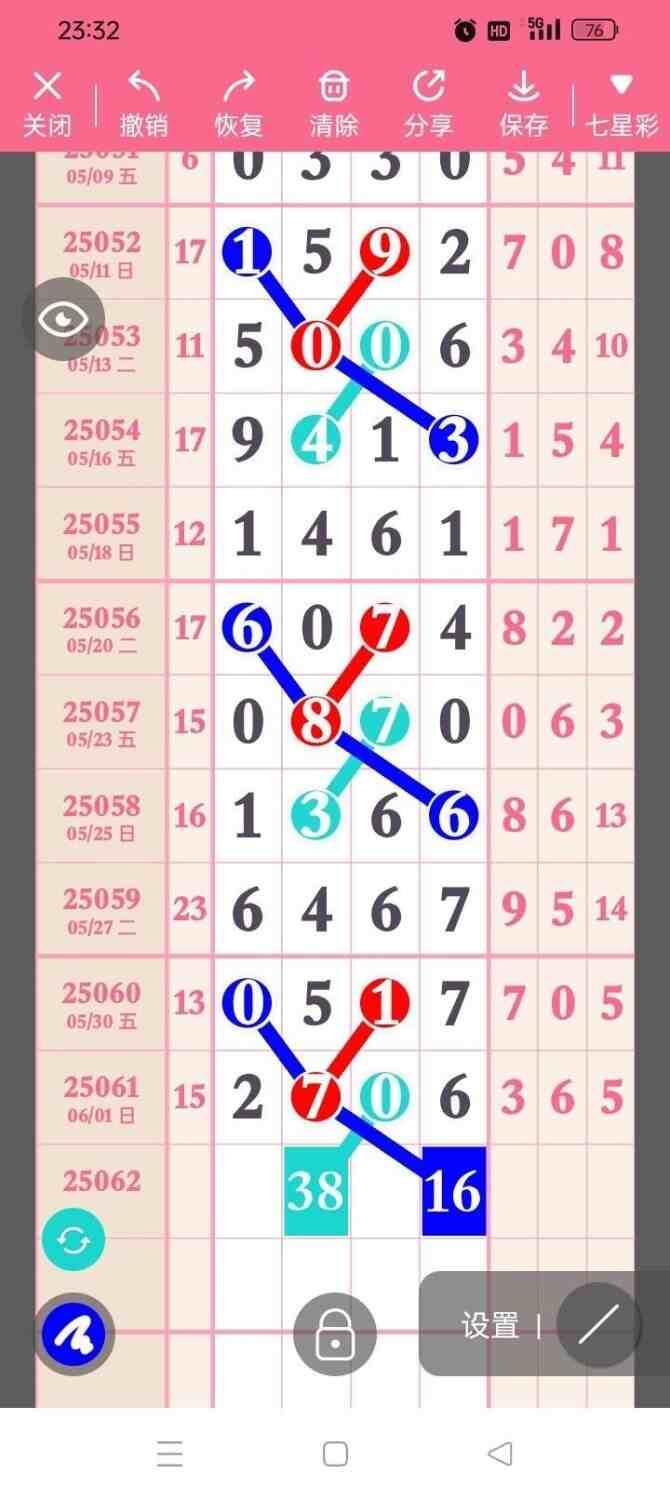Image resolution: width=670 pixels, height=1500 pixels.
Task: Undo the last drawing with 撤销
Action: click(x=143, y=103)
